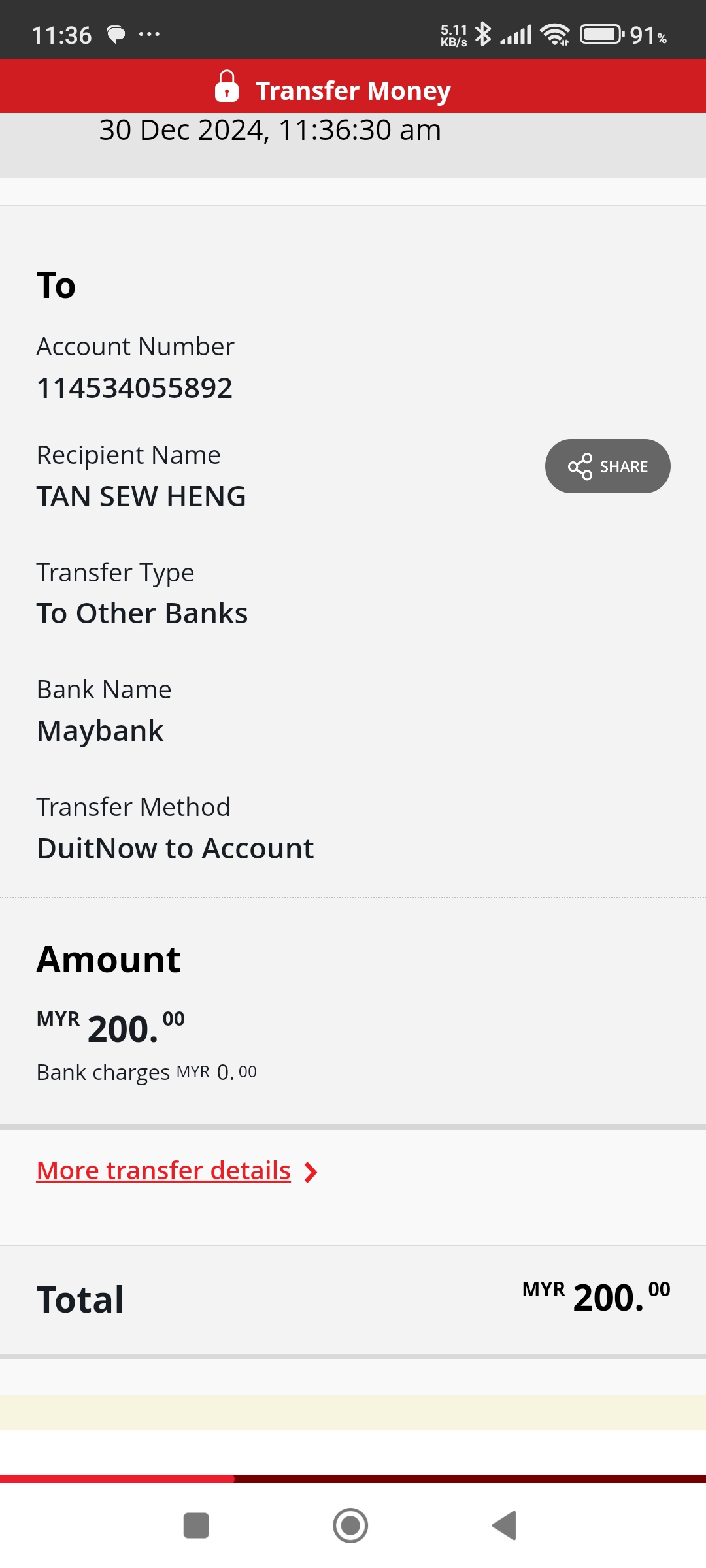Open More transfer details link

click(163, 1171)
